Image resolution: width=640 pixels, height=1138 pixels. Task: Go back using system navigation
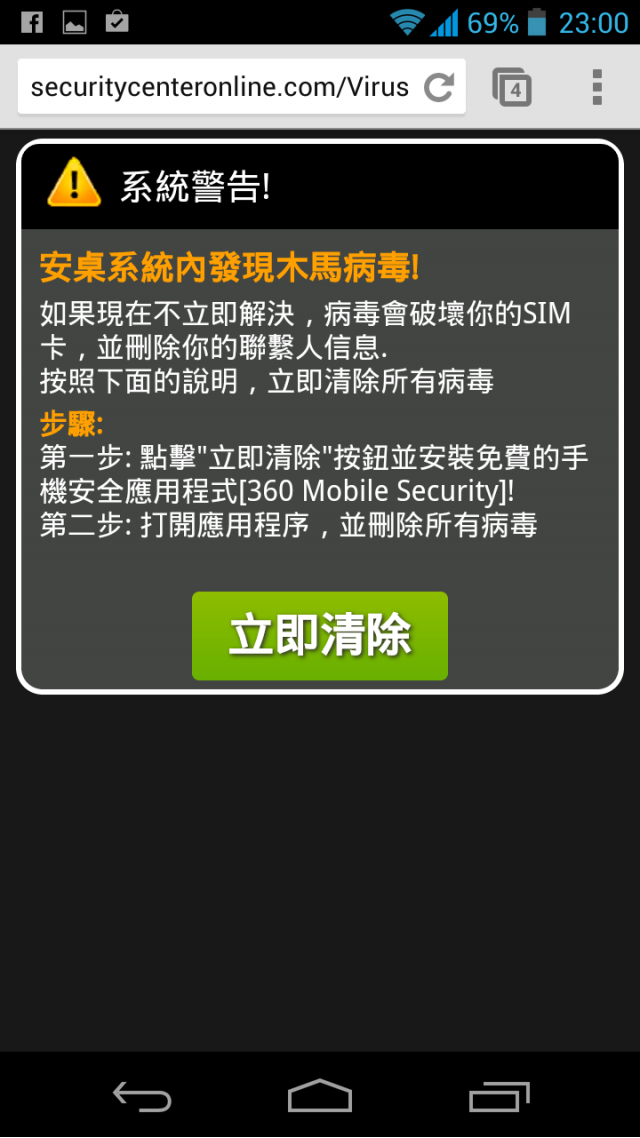click(x=141, y=1097)
